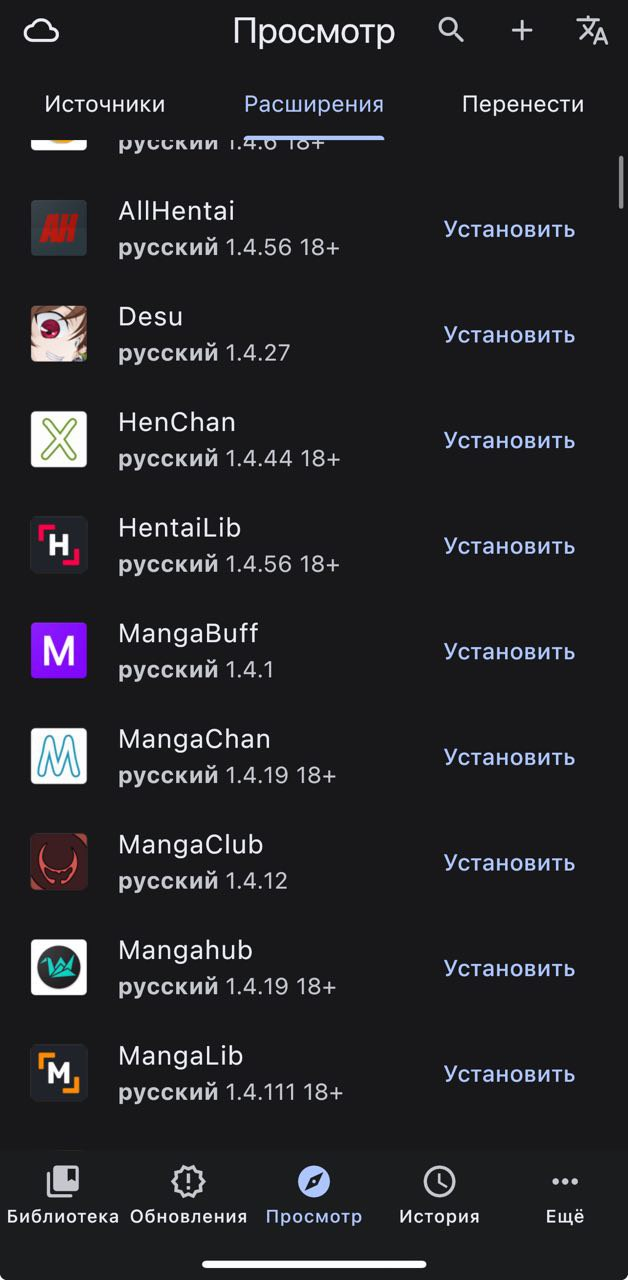Open the language filter icon

[592, 31]
